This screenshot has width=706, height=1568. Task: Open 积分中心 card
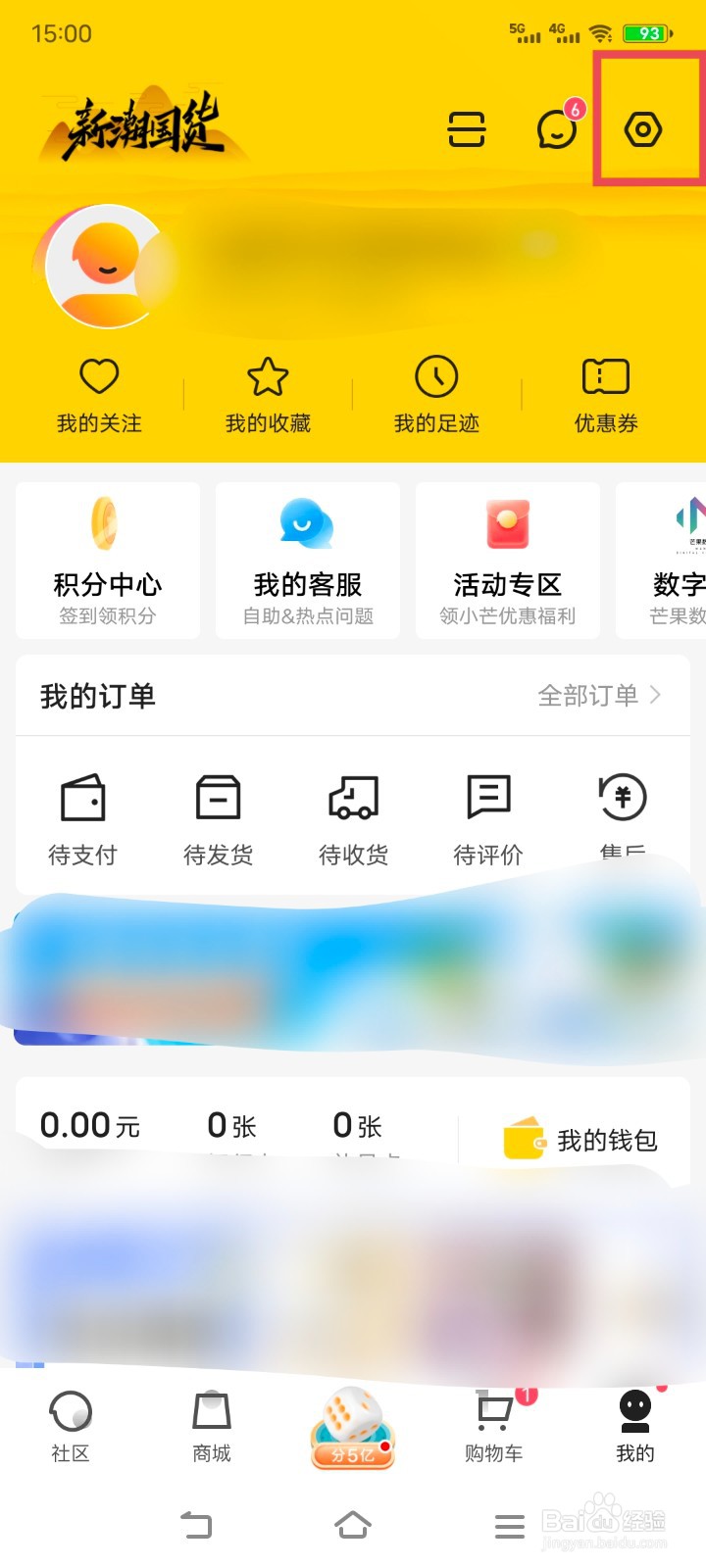(x=108, y=561)
